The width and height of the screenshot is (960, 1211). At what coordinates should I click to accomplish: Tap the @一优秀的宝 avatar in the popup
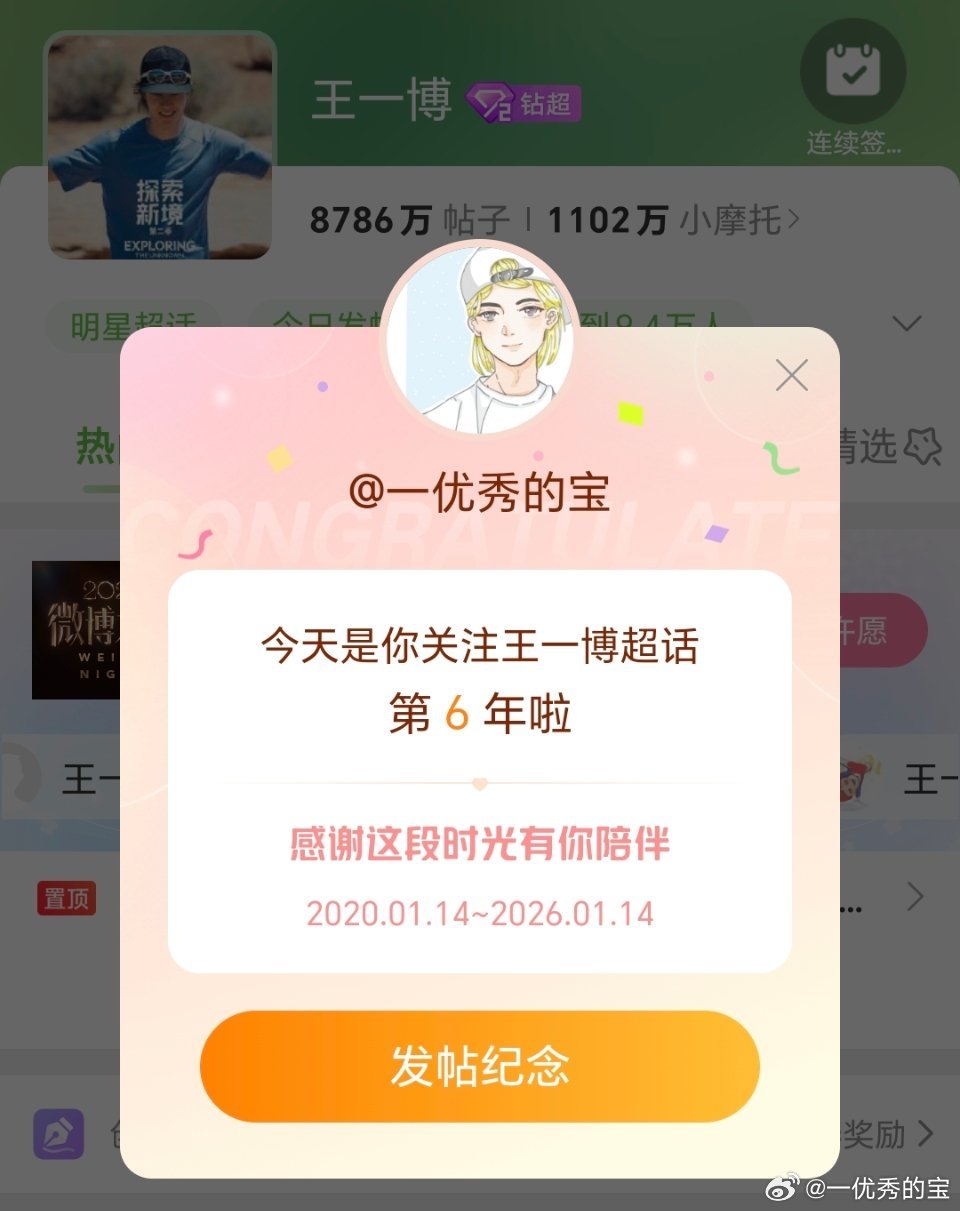(480, 340)
